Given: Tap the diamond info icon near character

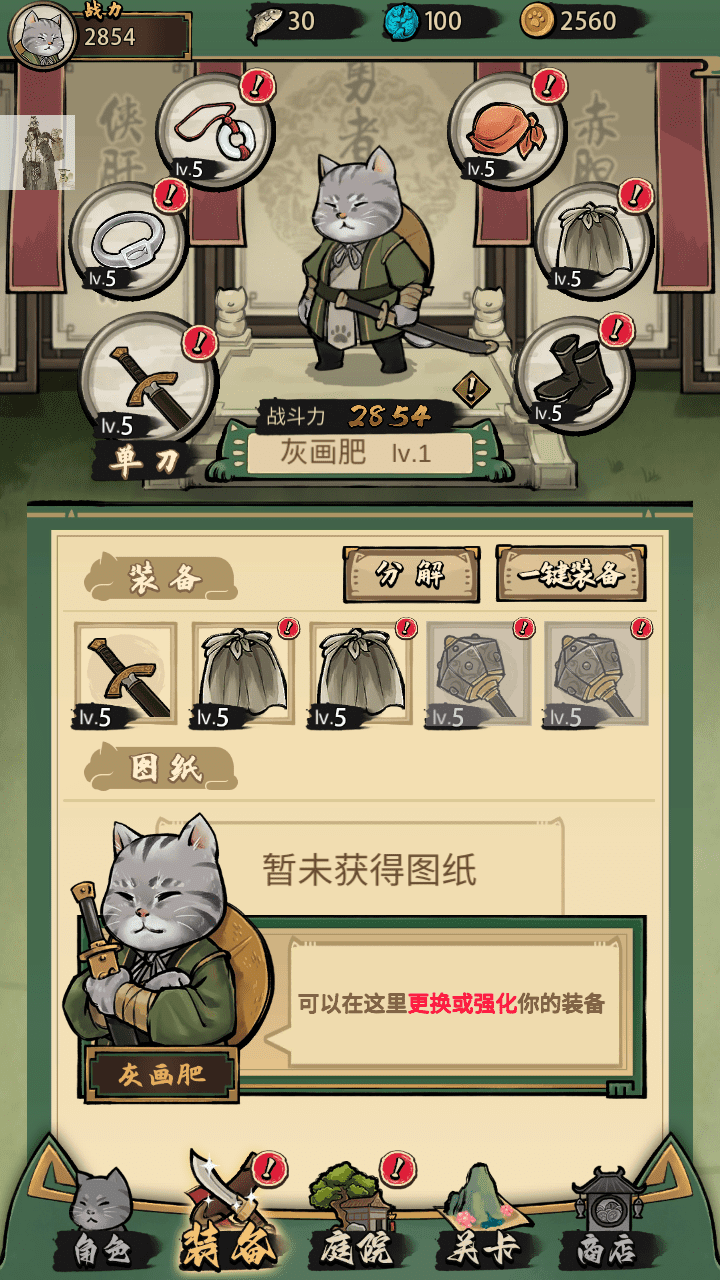Looking at the screenshot, I should tap(469, 388).
